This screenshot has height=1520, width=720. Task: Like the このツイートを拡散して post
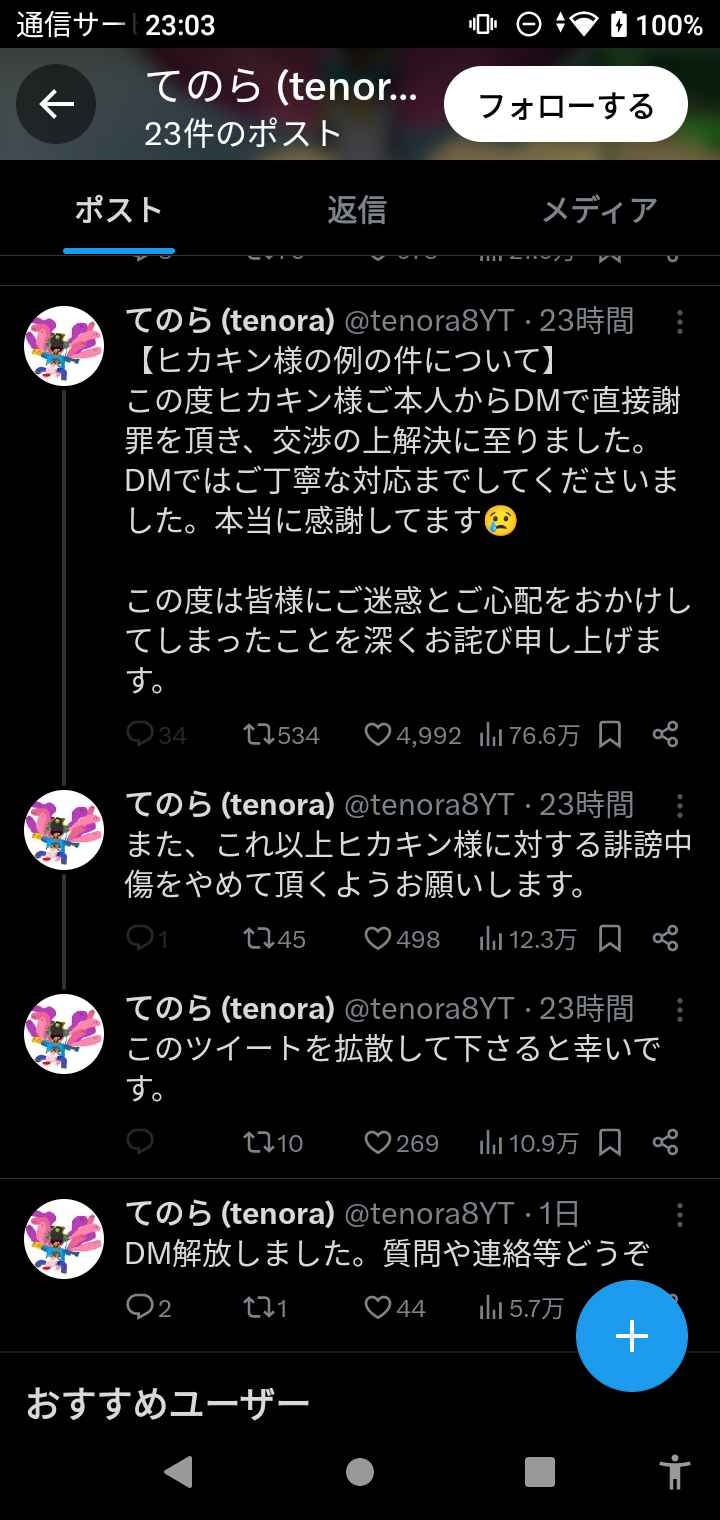[x=377, y=1143]
